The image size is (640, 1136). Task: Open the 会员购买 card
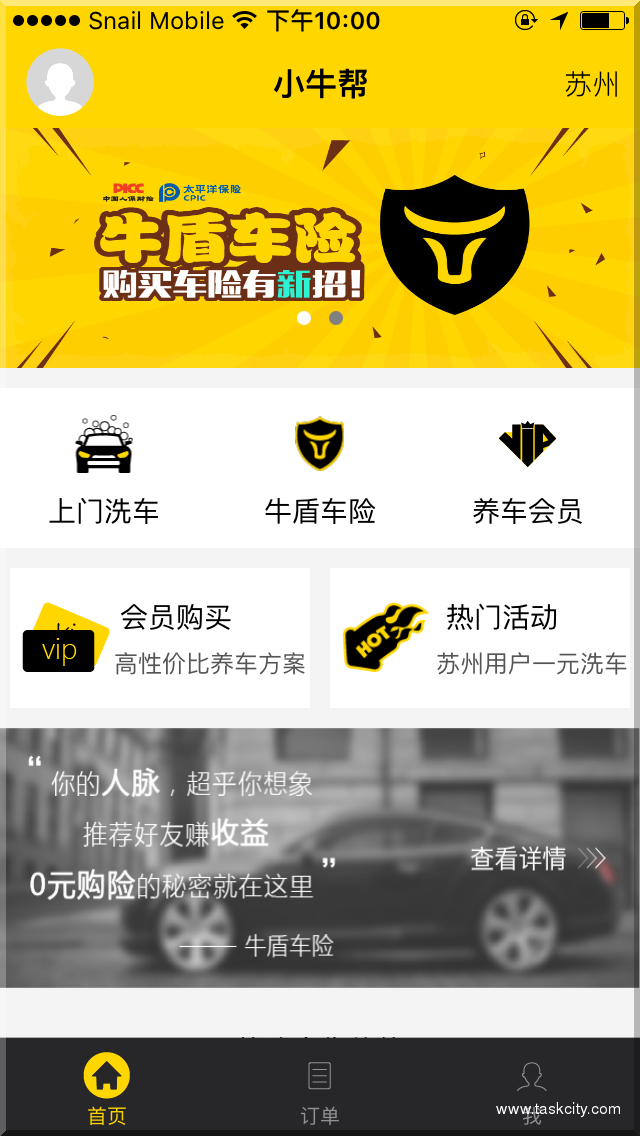pyautogui.click(x=160, y=638)
